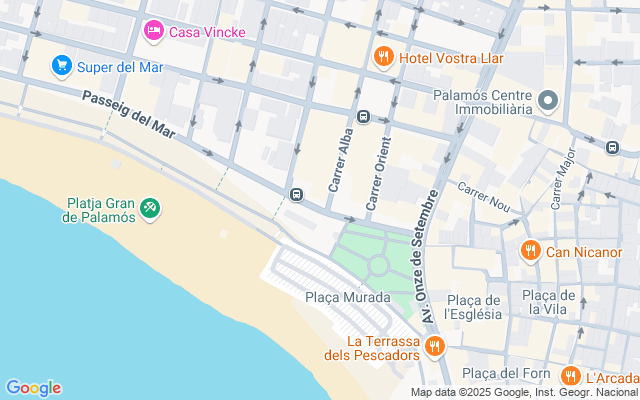The image size is (640, 400).
Task: Select La Terrassa dels Pescadors marker
Action: click(x=434, y=346)
